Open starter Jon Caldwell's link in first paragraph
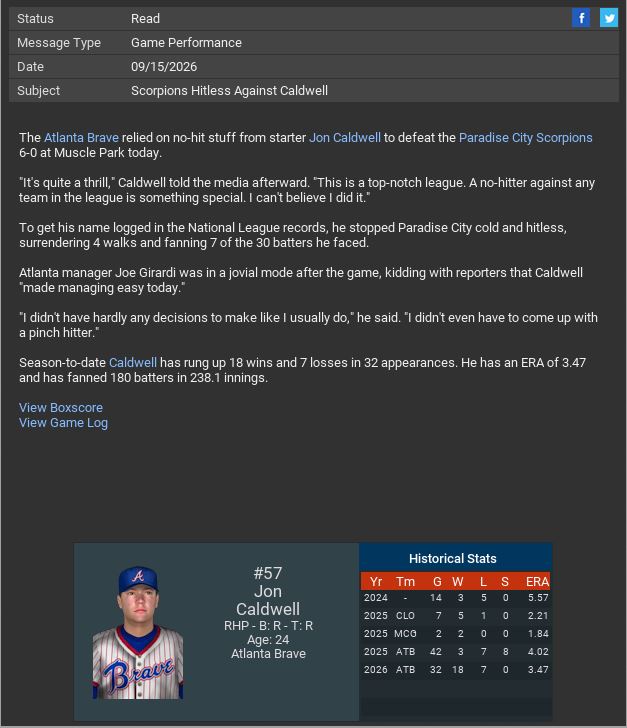Image resolution: width=627 pixels, height=728 pixels. click(344, 138)
